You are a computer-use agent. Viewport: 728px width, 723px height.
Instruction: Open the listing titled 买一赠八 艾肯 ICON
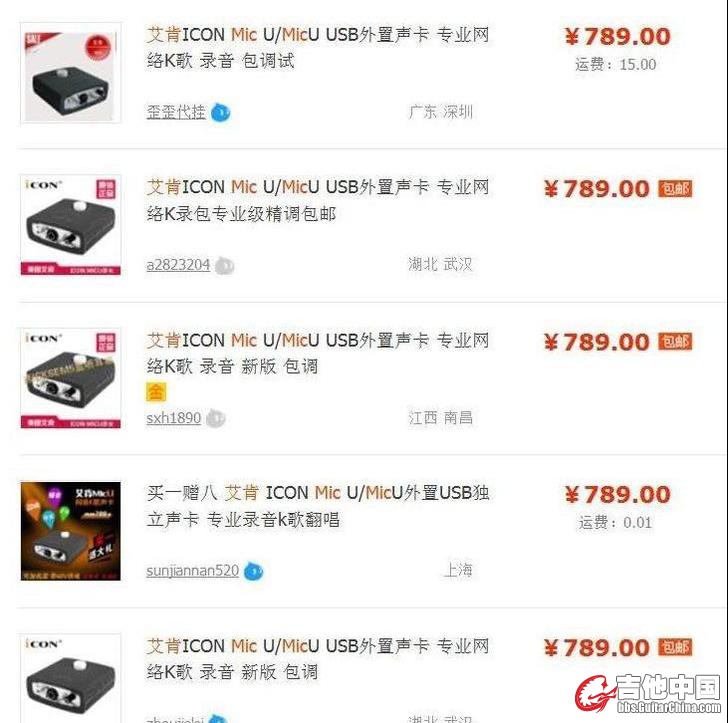click(x=318, y=506)
